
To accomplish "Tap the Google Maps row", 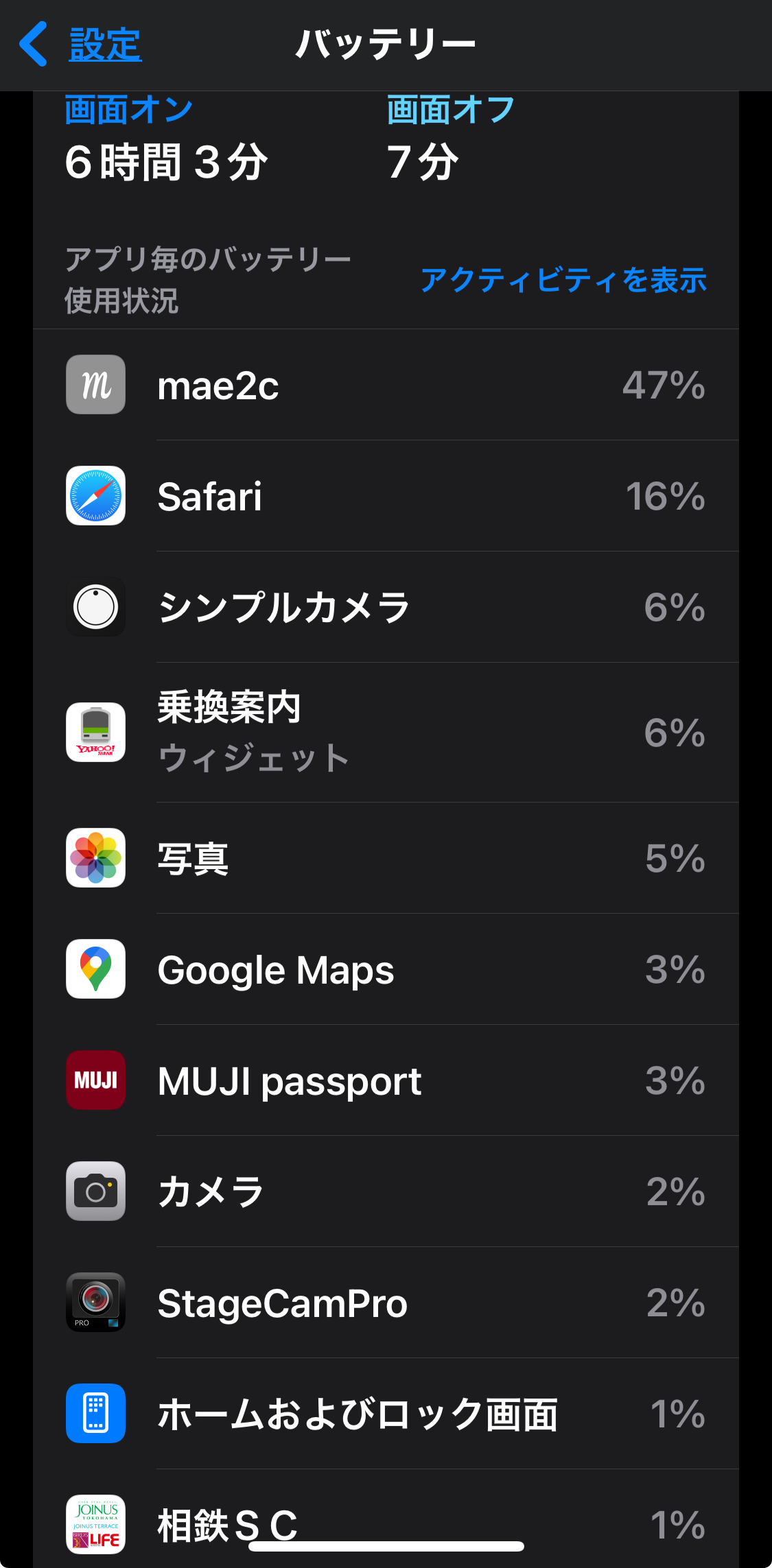I will (386, 969).
